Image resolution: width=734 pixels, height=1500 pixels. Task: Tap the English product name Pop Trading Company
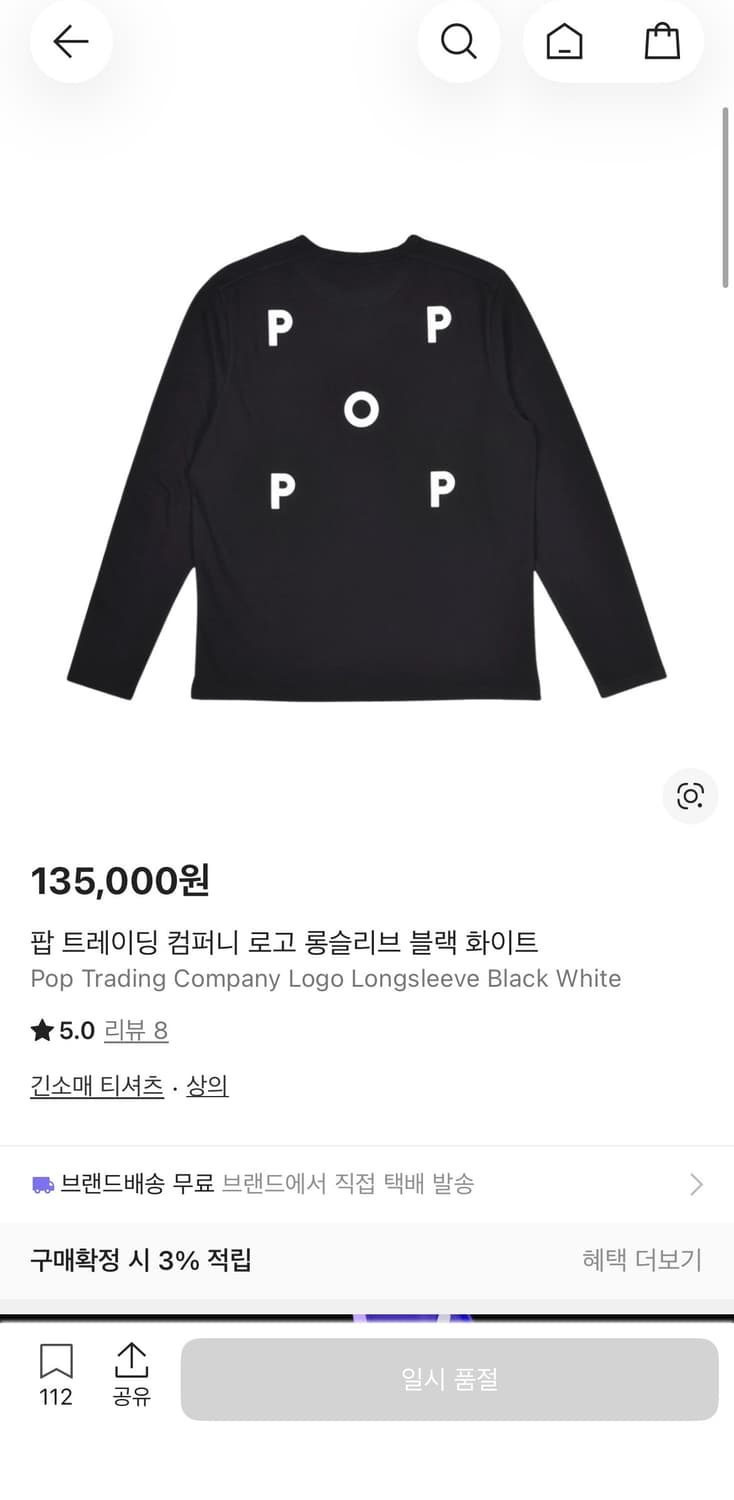point(324,978)
